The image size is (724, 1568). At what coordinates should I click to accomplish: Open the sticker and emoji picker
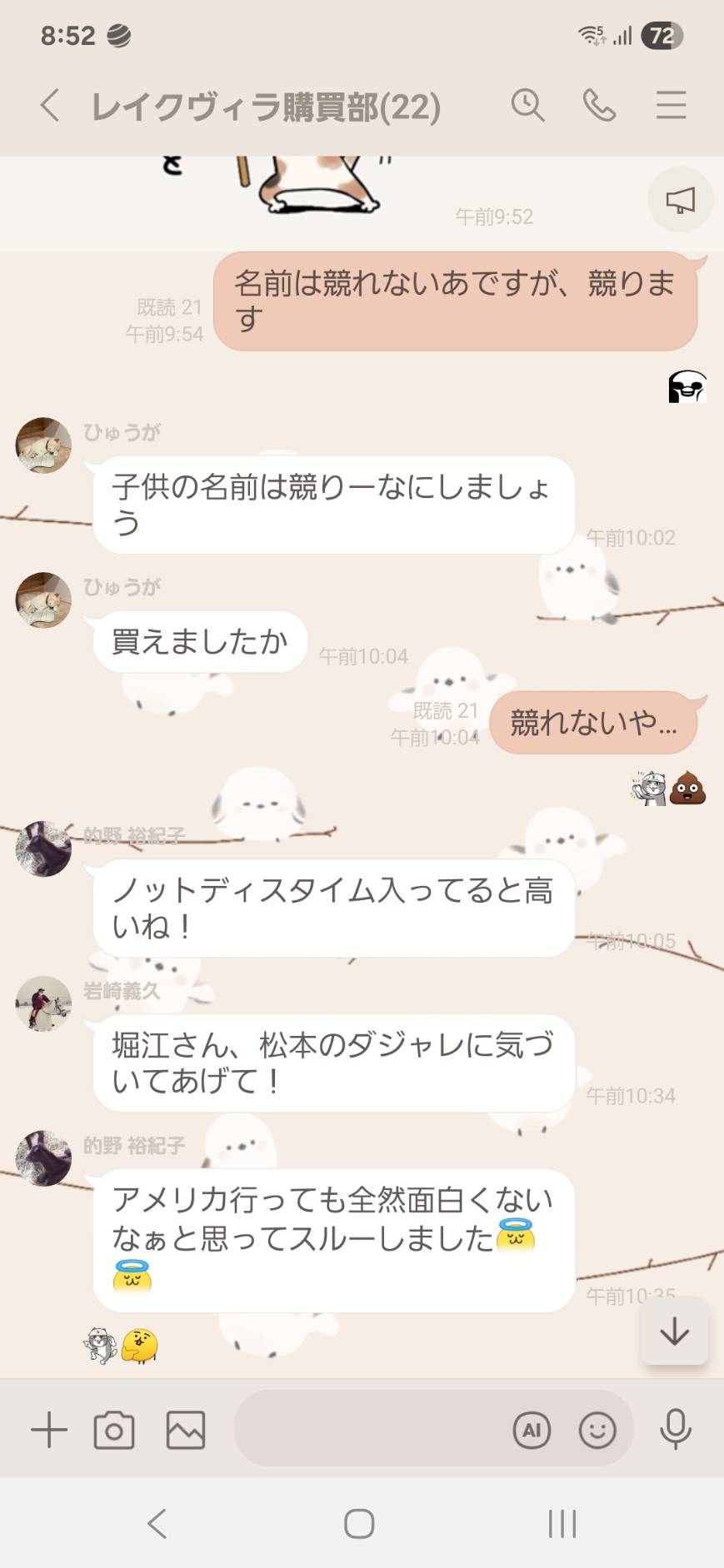coord(598,1429)
